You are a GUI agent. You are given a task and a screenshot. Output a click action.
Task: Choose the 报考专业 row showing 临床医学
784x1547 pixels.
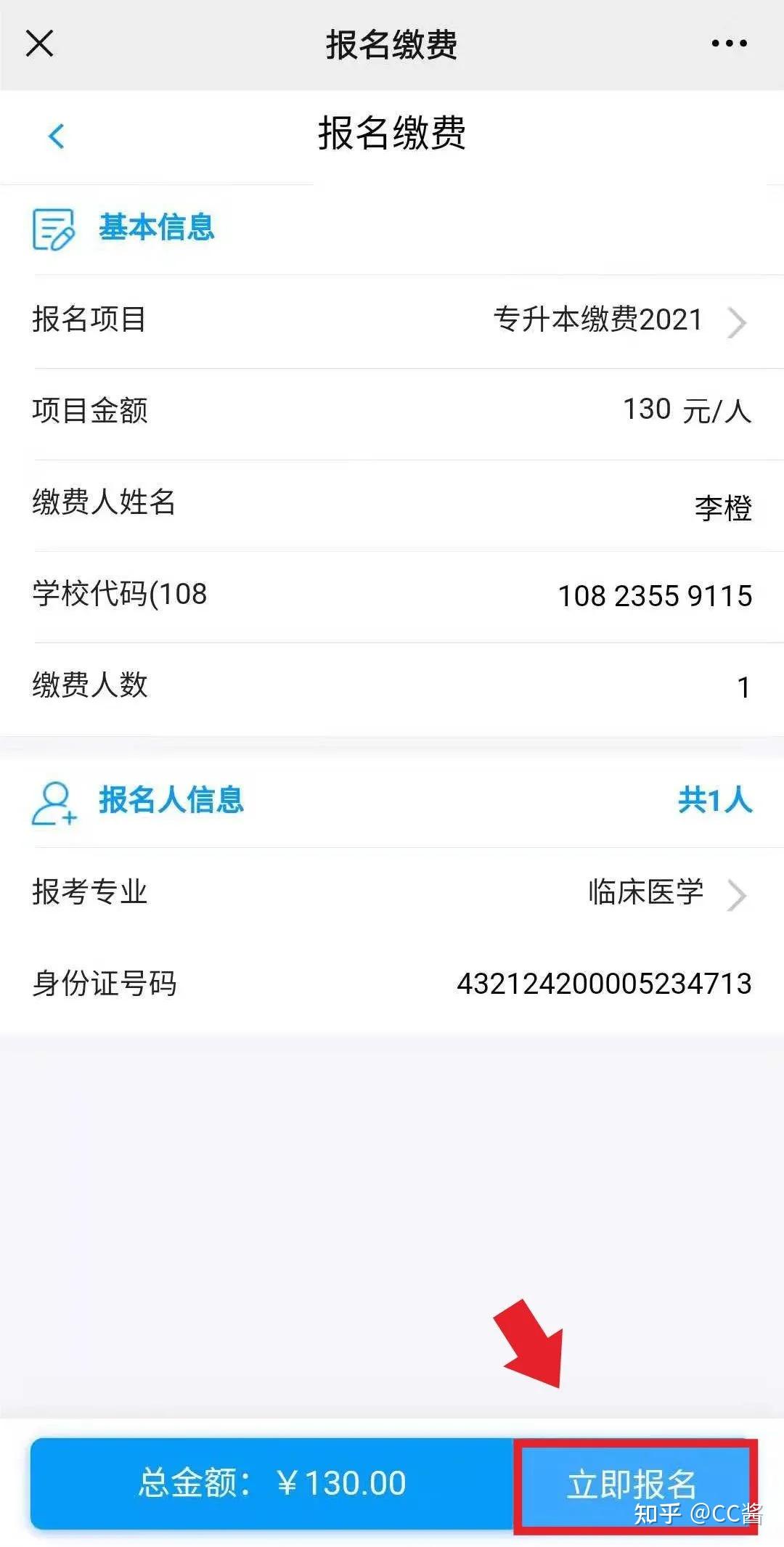tap(392, 893)
